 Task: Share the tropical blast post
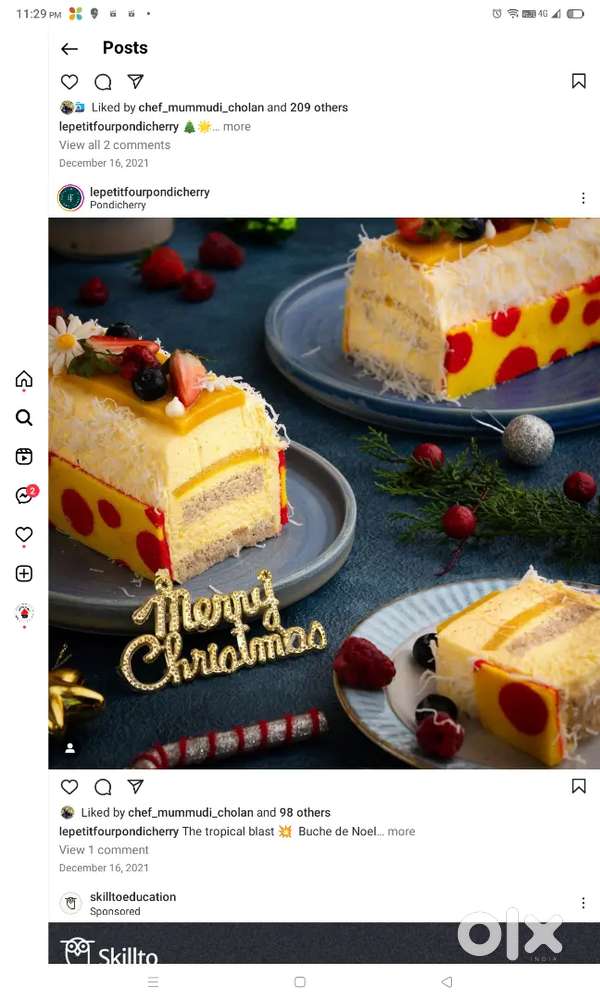135,787
